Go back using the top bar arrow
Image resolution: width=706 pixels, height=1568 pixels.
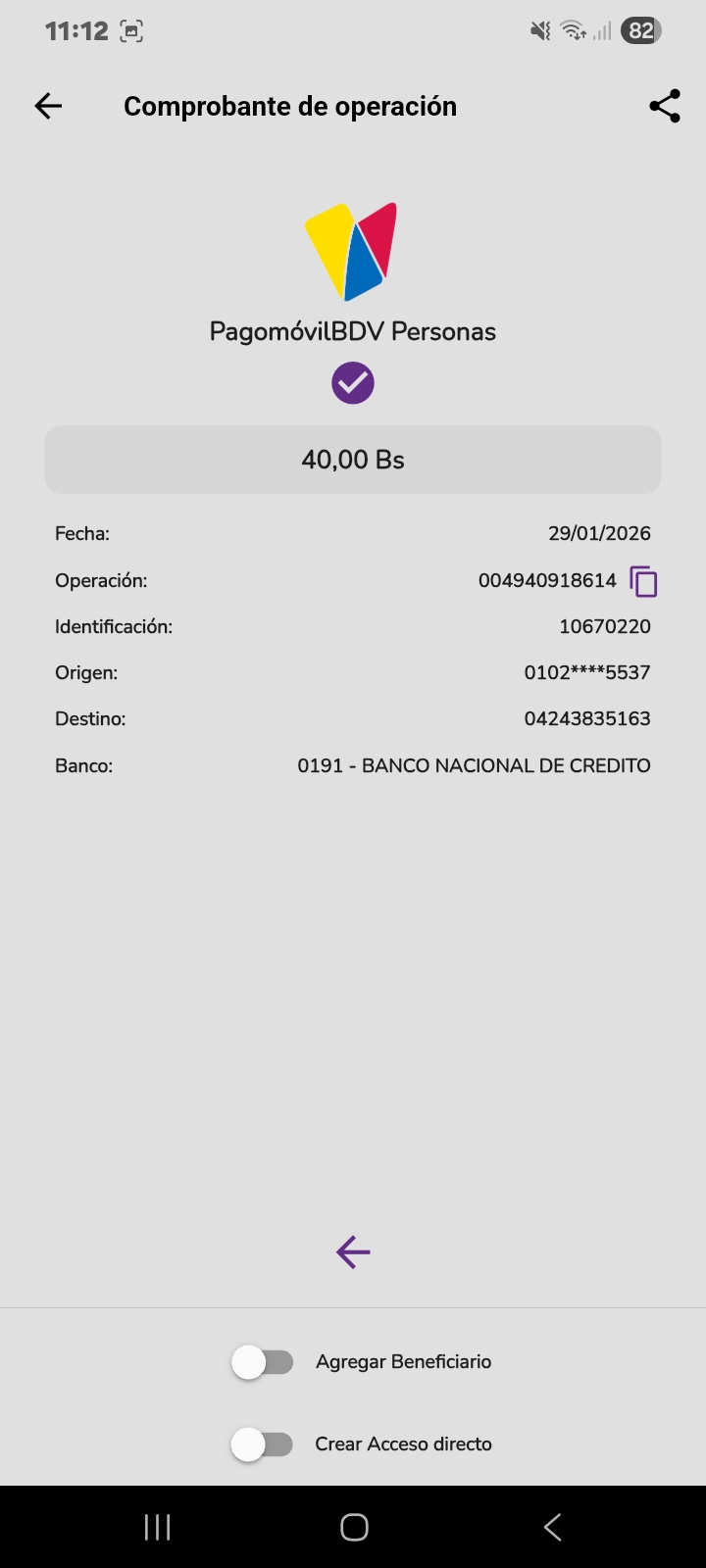point(48,106)
